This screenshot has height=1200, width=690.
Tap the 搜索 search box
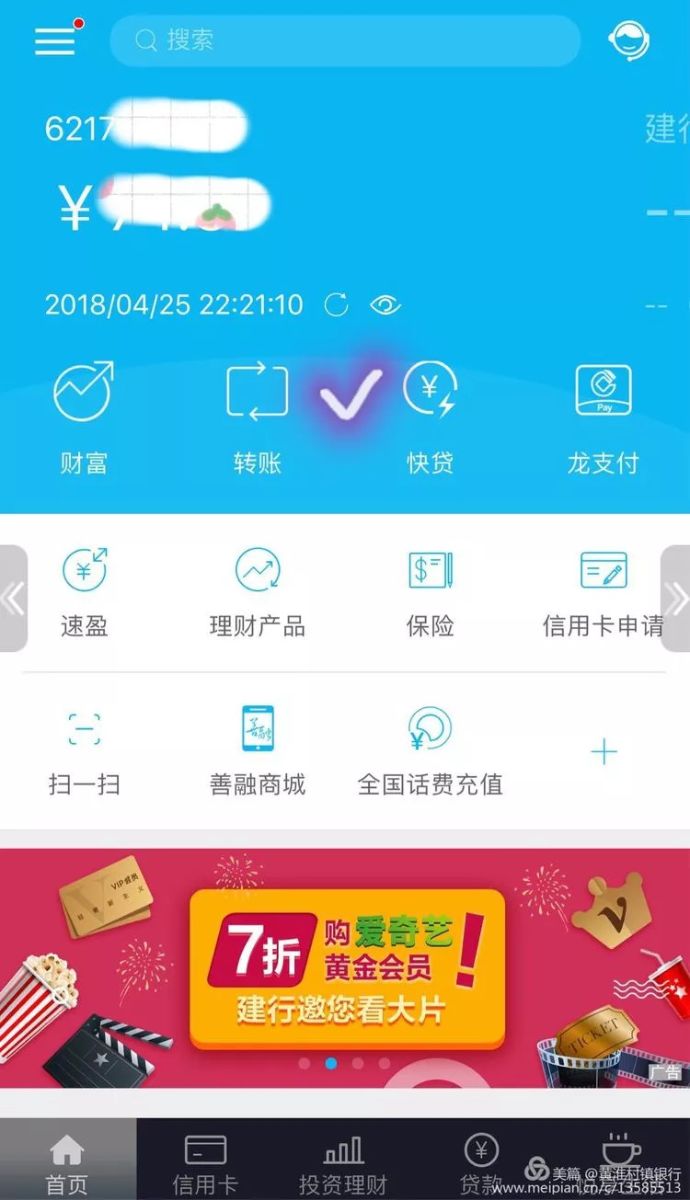pyautogui.click(x=345, y=40)
